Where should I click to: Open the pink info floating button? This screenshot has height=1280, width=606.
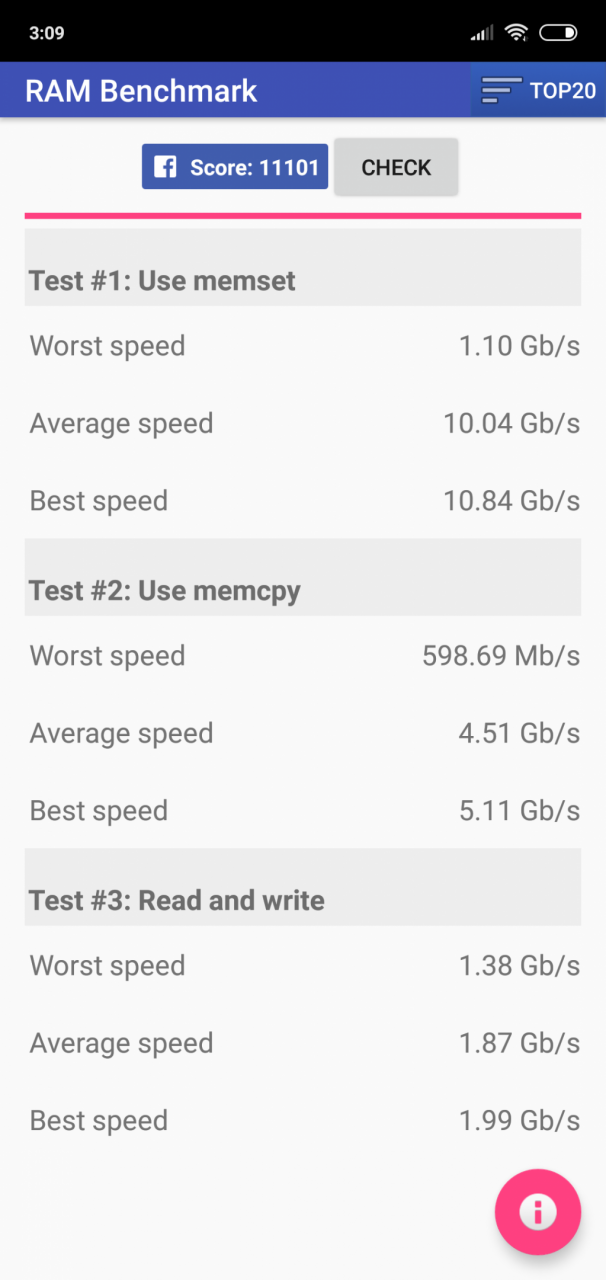538,1212
